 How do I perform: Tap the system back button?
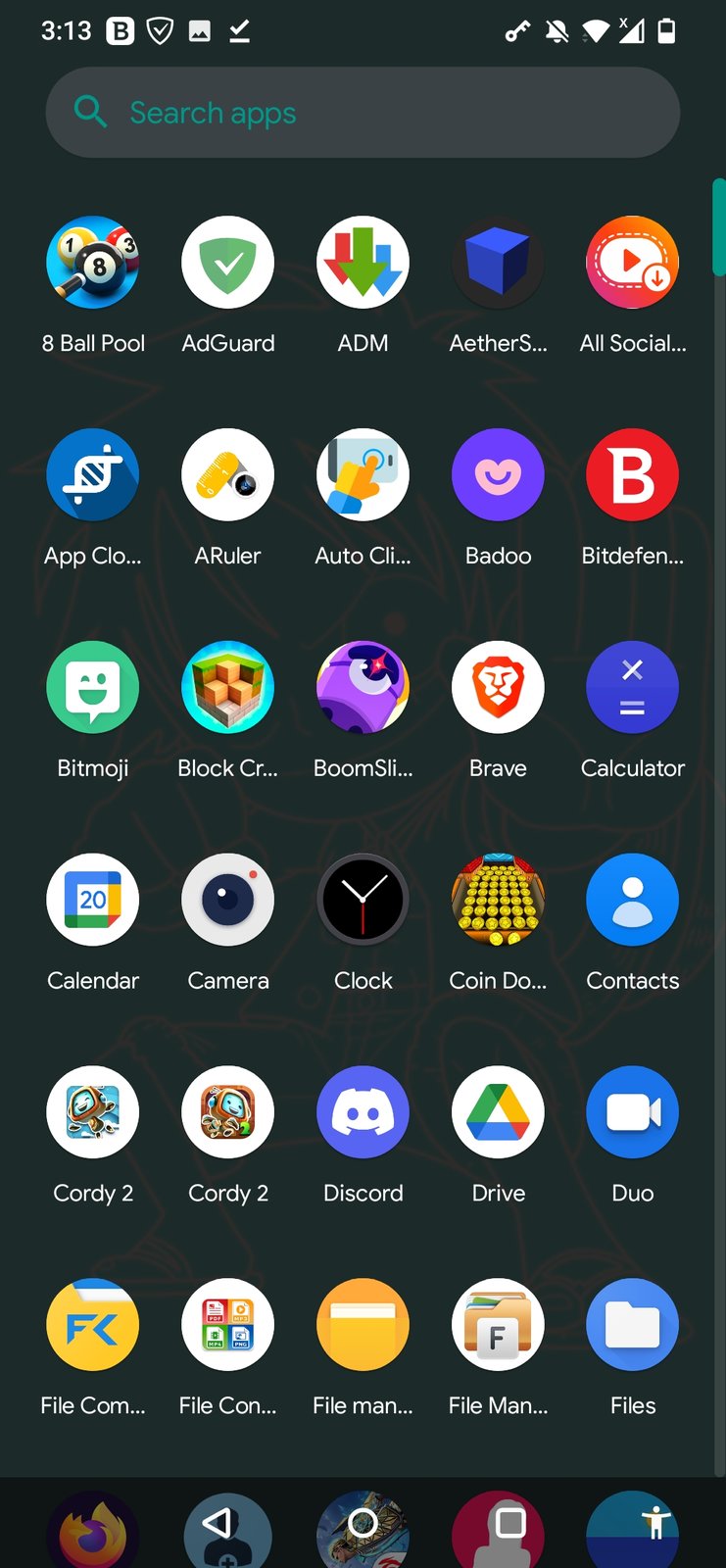click(x=217, y=1523)
